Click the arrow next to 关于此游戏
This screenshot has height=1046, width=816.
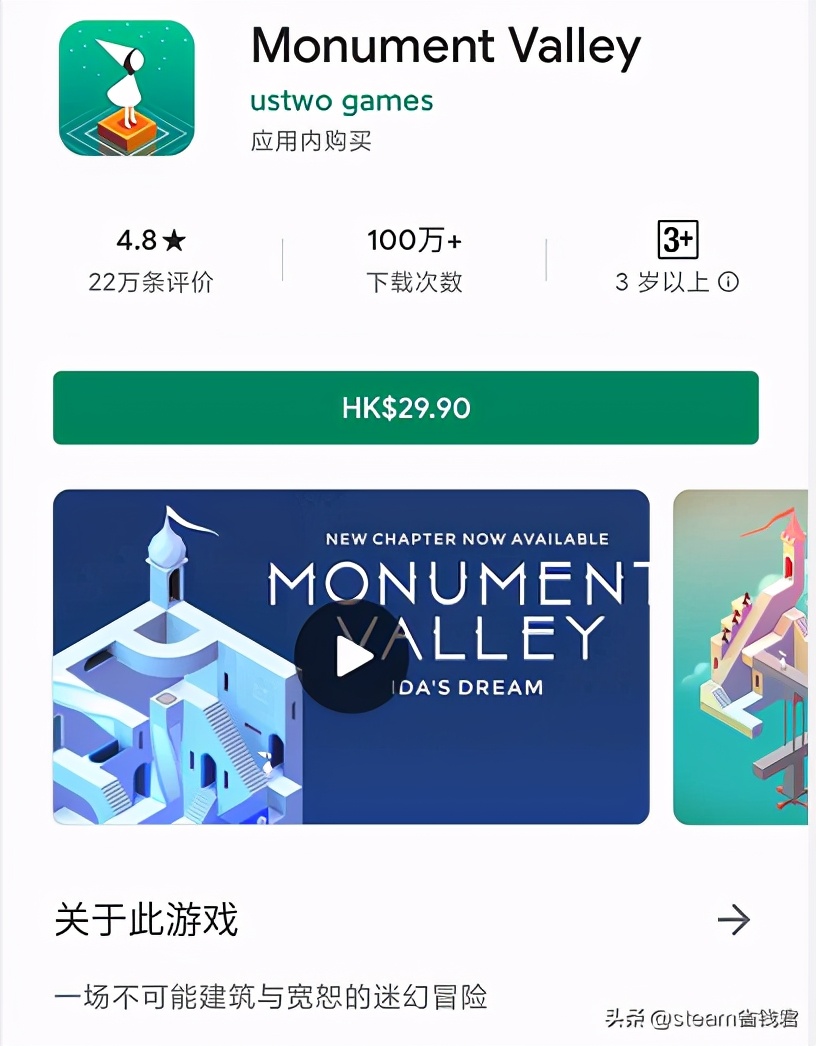(734, 920)
